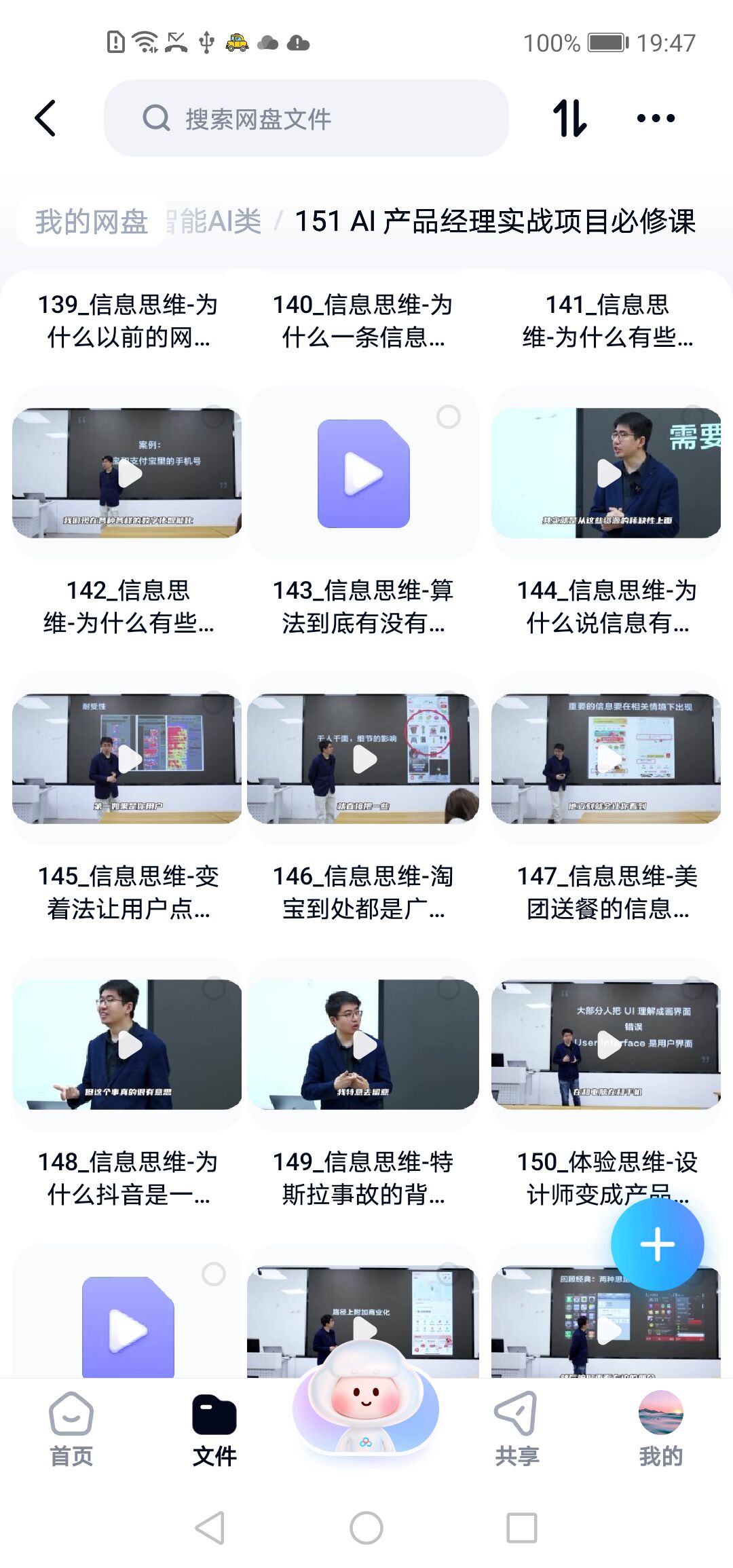Image resolution: width=733 pixels, height=1568 pixels.
Task: Tap the blue plus floating button
Action: pyautogui.click(x=657, y=1244)
